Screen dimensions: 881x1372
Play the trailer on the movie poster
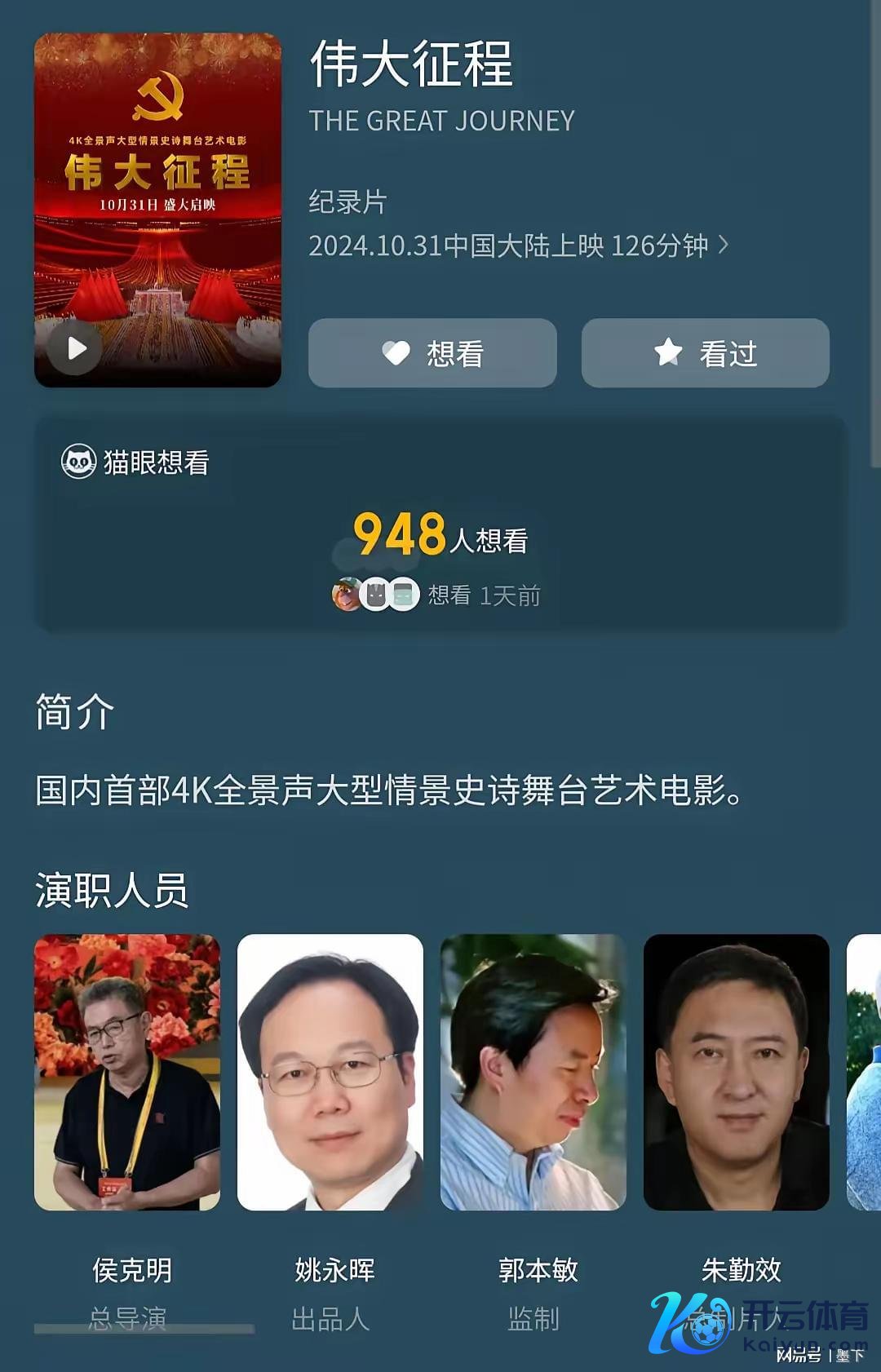point(75,348)
